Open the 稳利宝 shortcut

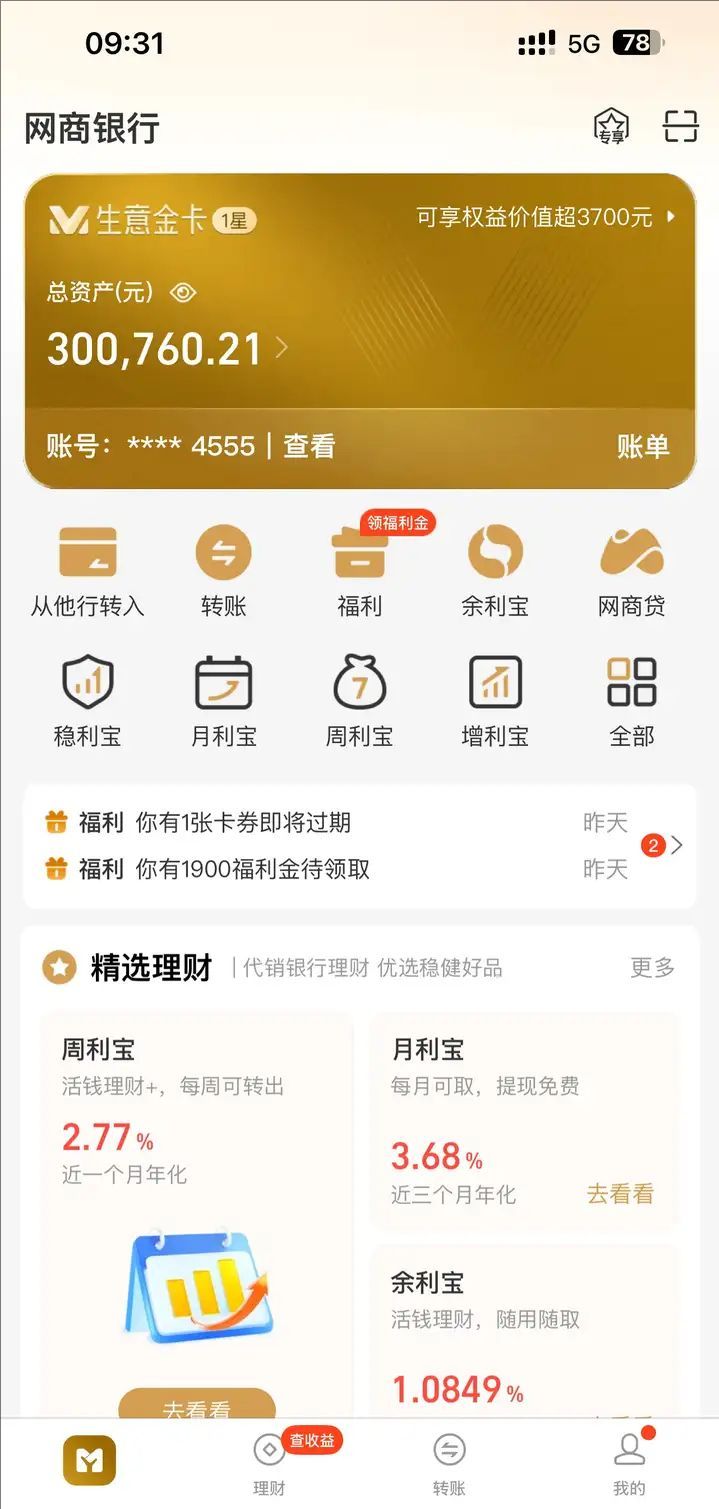pos(88,701)
